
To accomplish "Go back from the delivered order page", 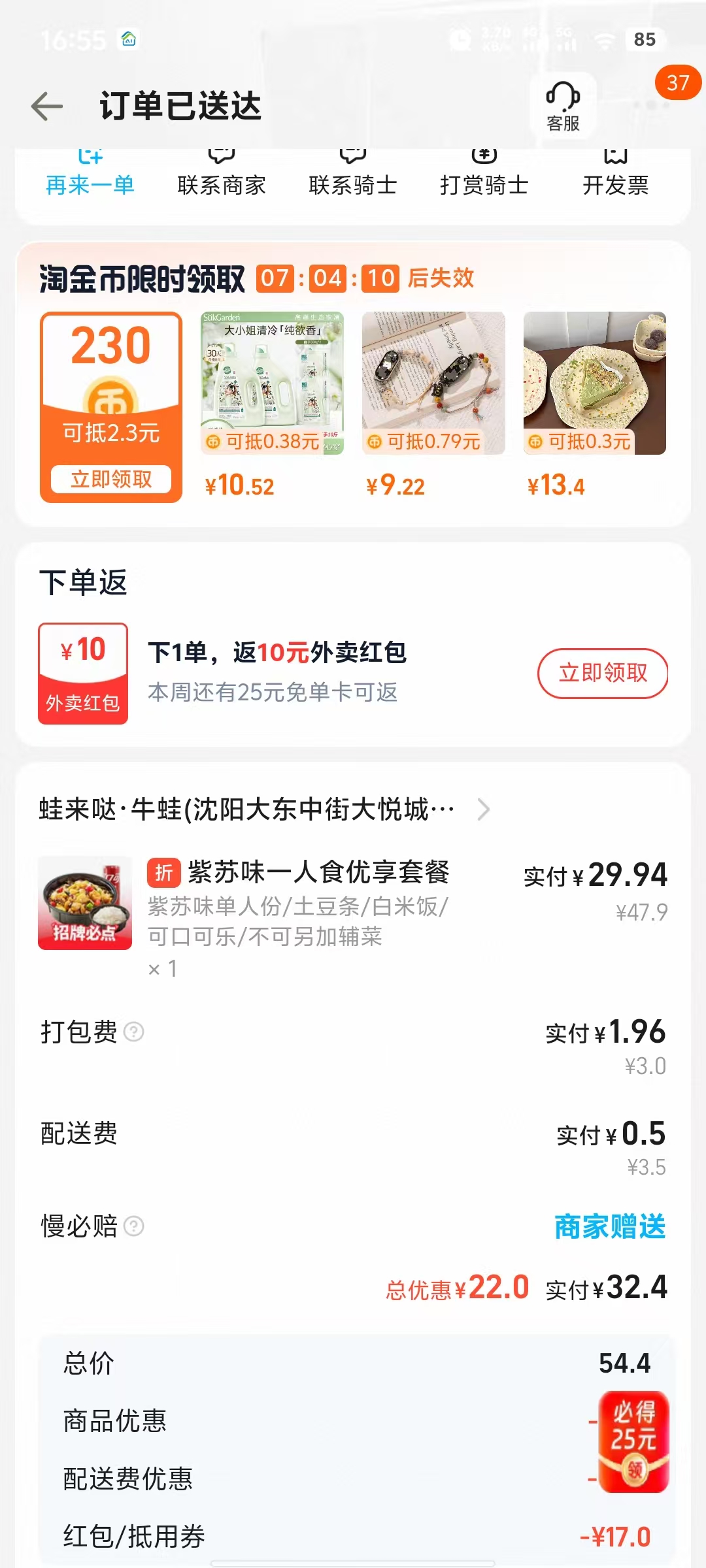I will tap(47, 106).
